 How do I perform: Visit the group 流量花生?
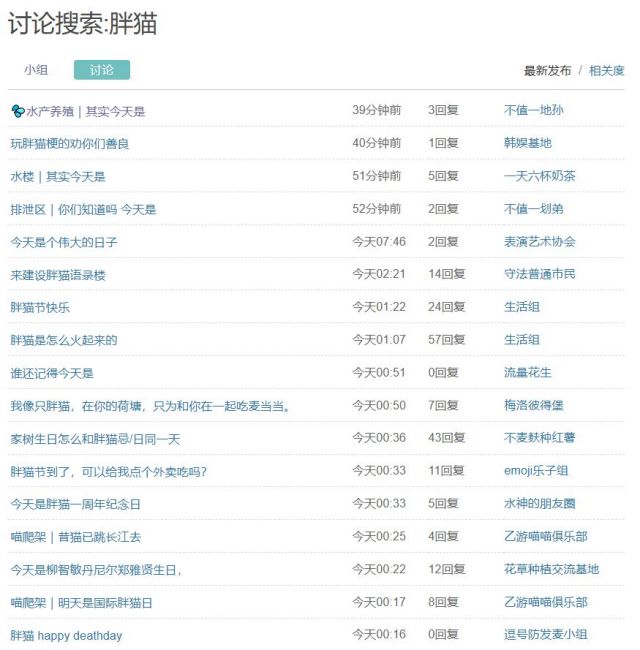(x=527, y=373)
